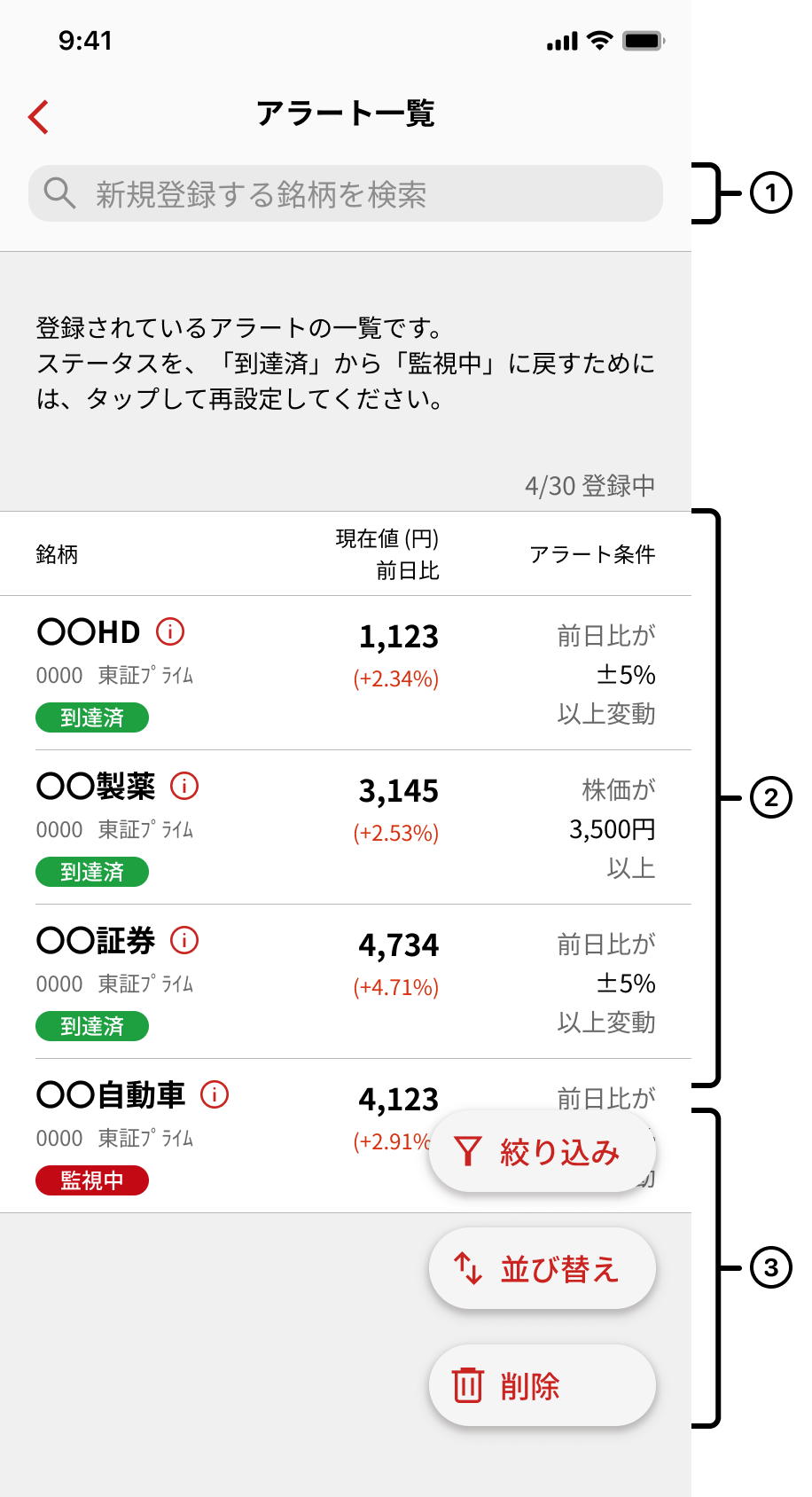
Task: Open the info icon next to 〇〇製薬
Action: [184, 786]
